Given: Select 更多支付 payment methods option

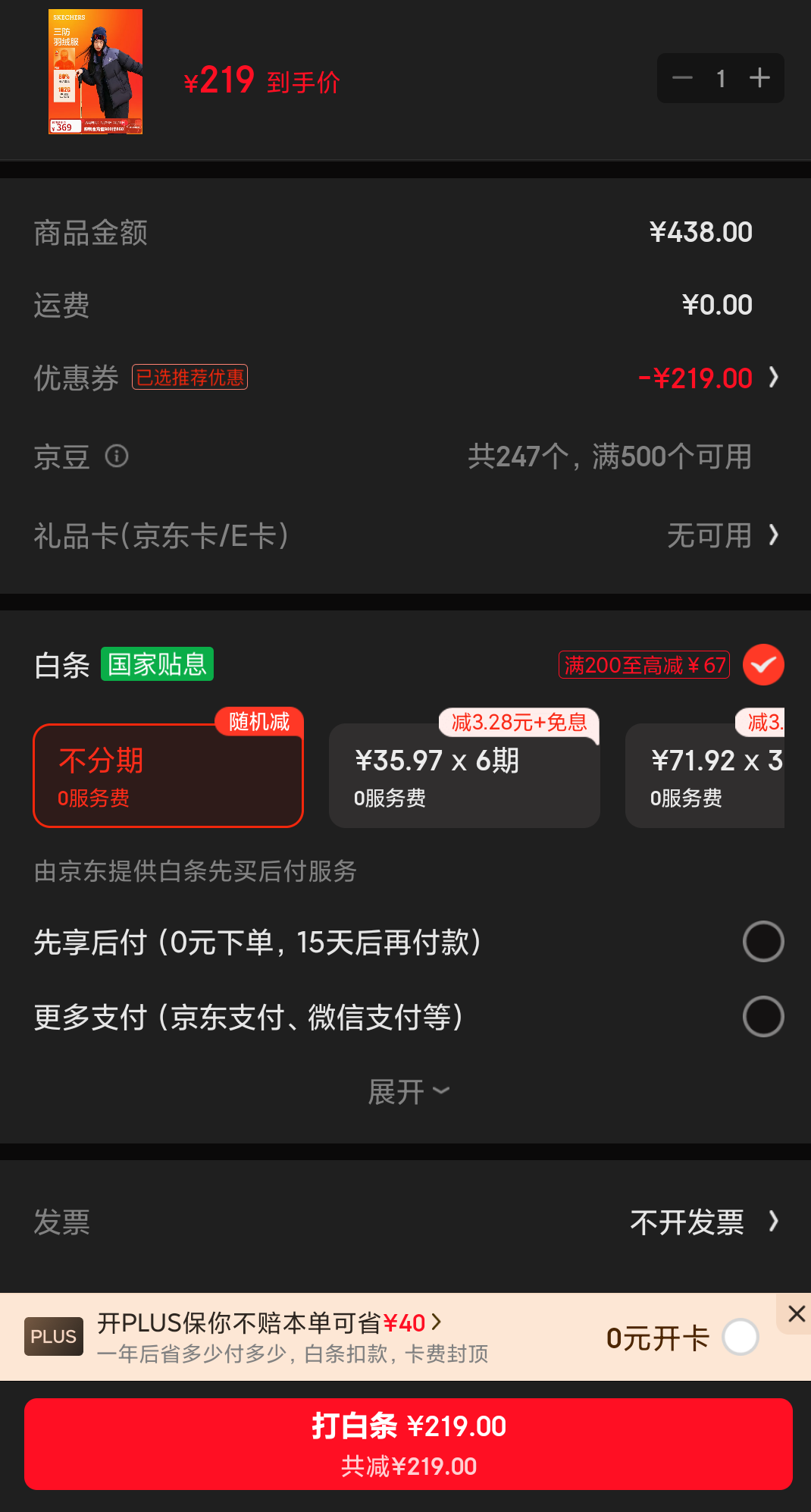Looking at the screenshot, I should (x=763, y=1017).
